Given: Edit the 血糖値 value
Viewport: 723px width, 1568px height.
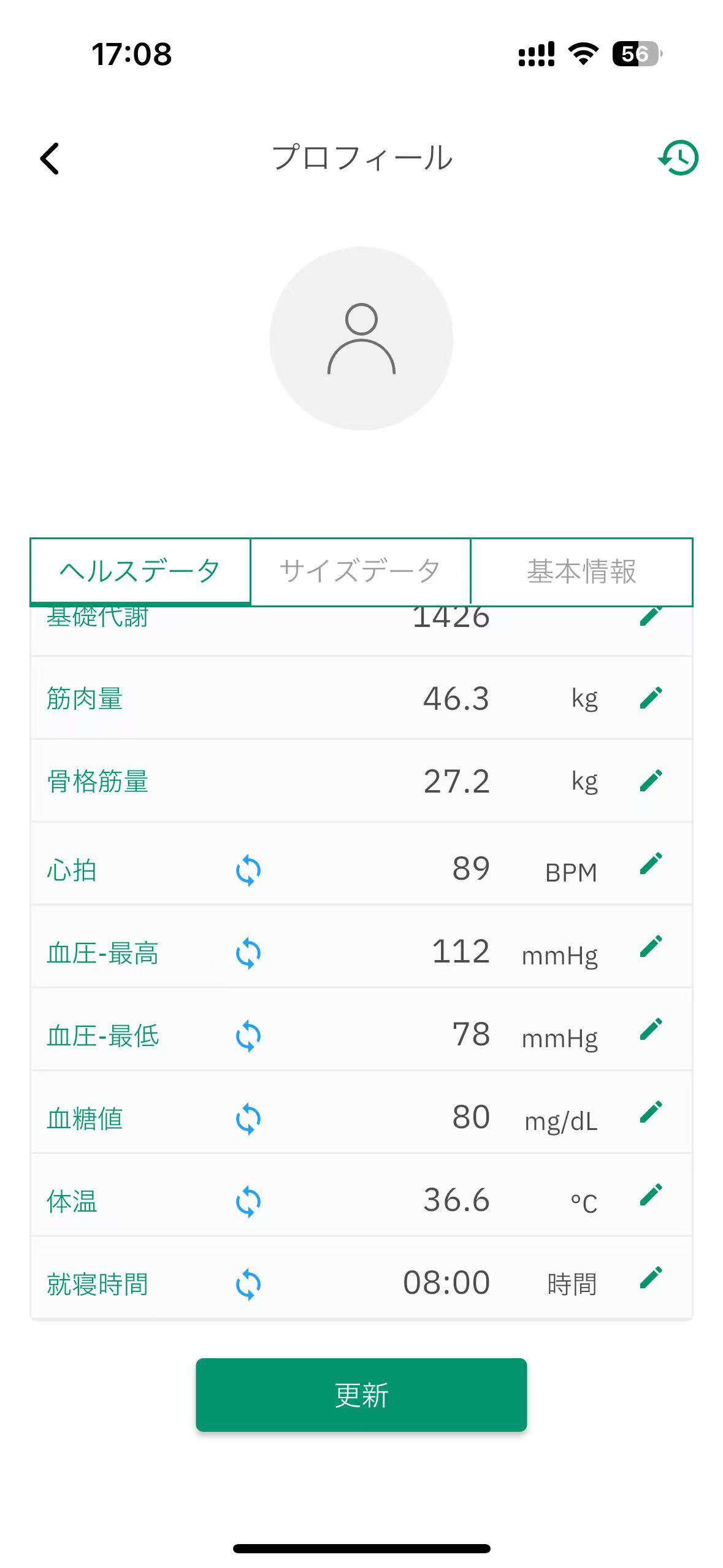Looking at the screenshot, I should tap(651, 1112).
